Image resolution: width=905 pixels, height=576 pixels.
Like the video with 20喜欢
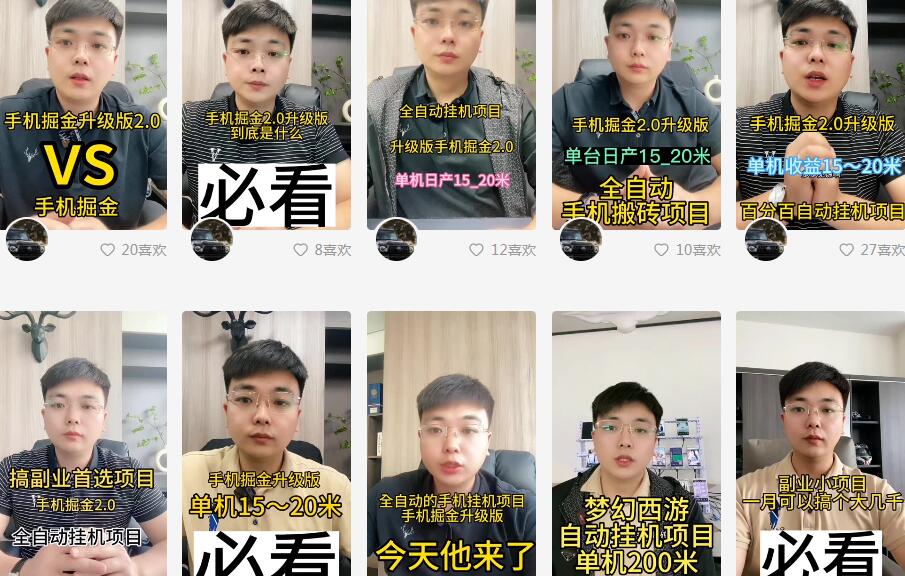tap(108, 250)
